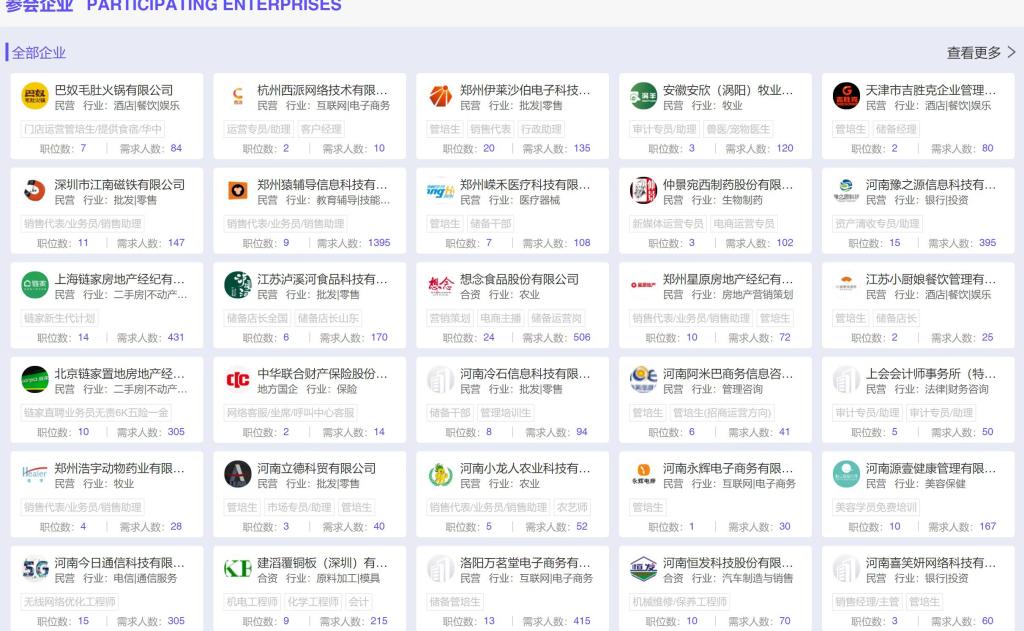View 江苏小厨娘餐饮管理 company card
Screen dimensions: 1024x631
(x=930, y=279)
